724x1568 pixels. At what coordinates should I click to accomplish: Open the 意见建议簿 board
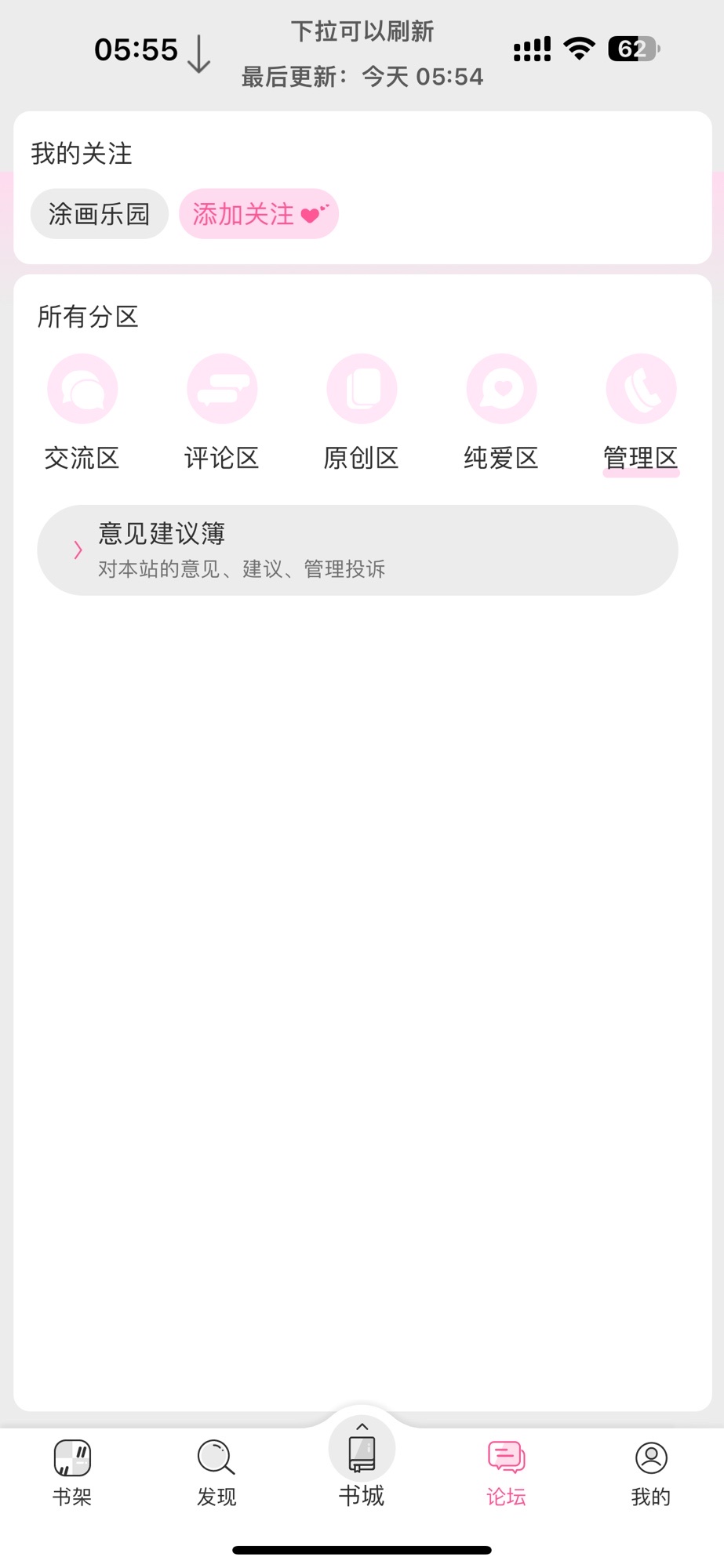[358, 550]
